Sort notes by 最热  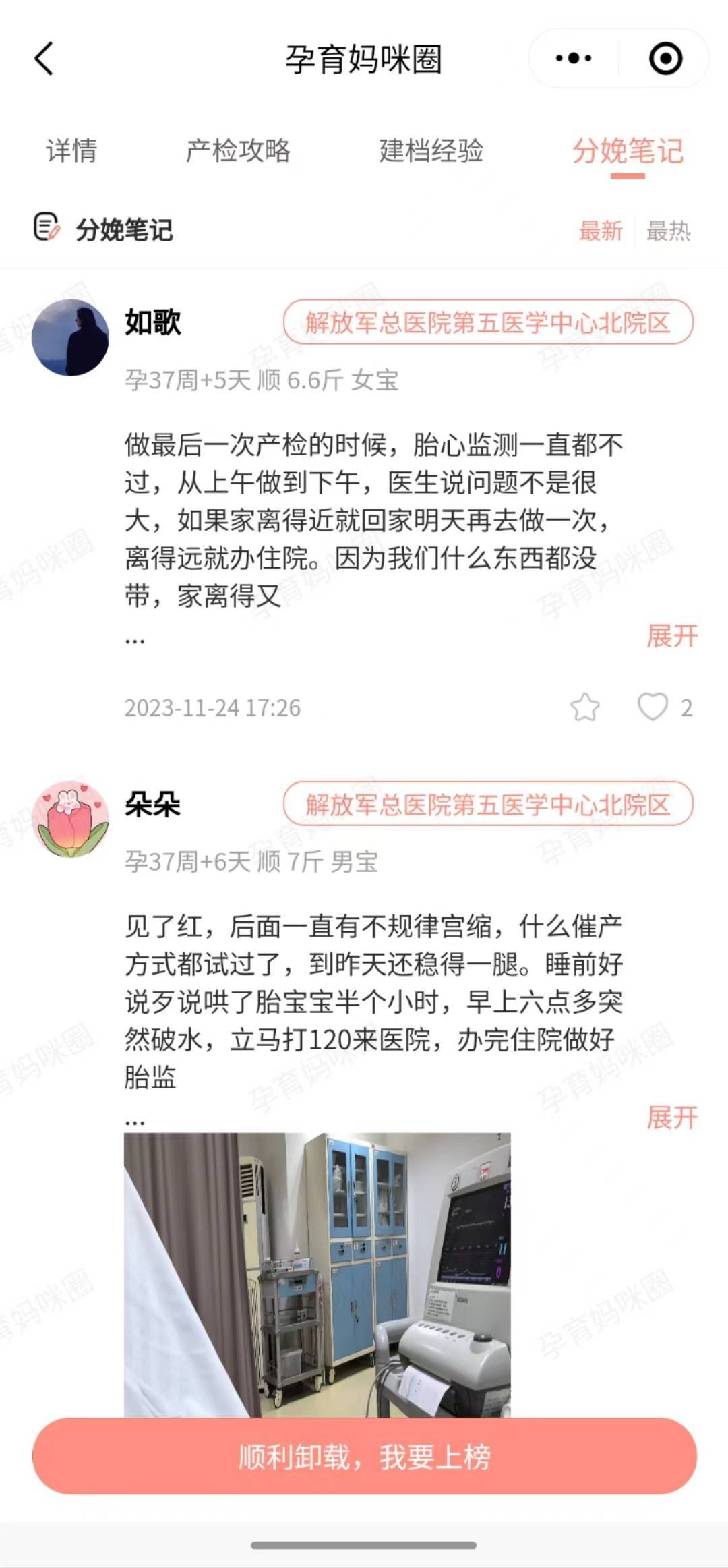click(x=668, y=231)
